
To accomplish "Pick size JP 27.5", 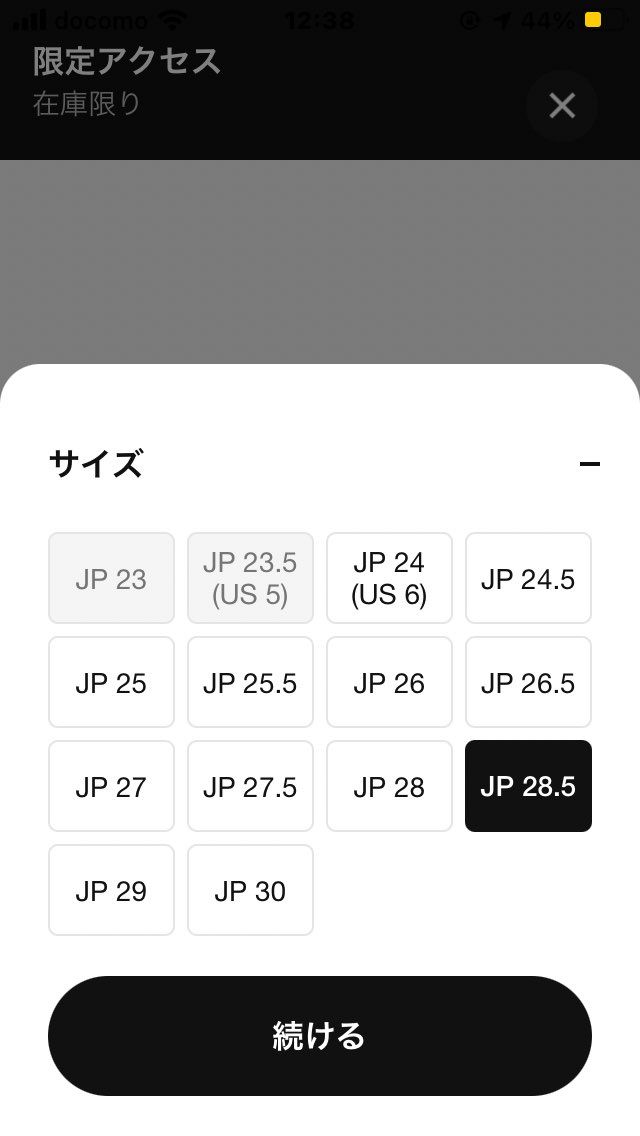I will click(x=250, y=786).
